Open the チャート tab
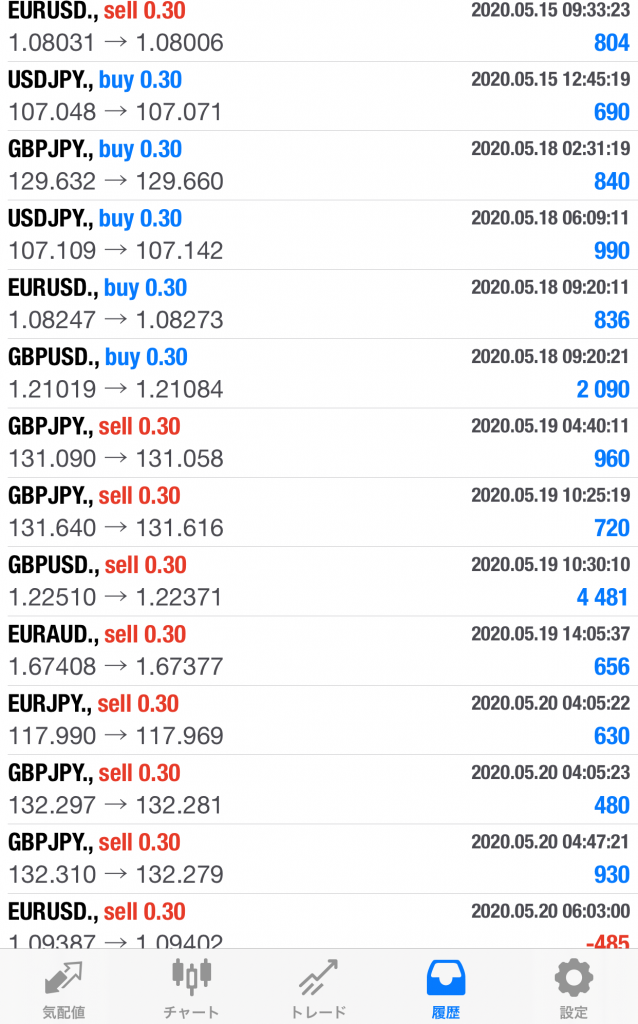The image size is (638, 1024). coord(191,988)
